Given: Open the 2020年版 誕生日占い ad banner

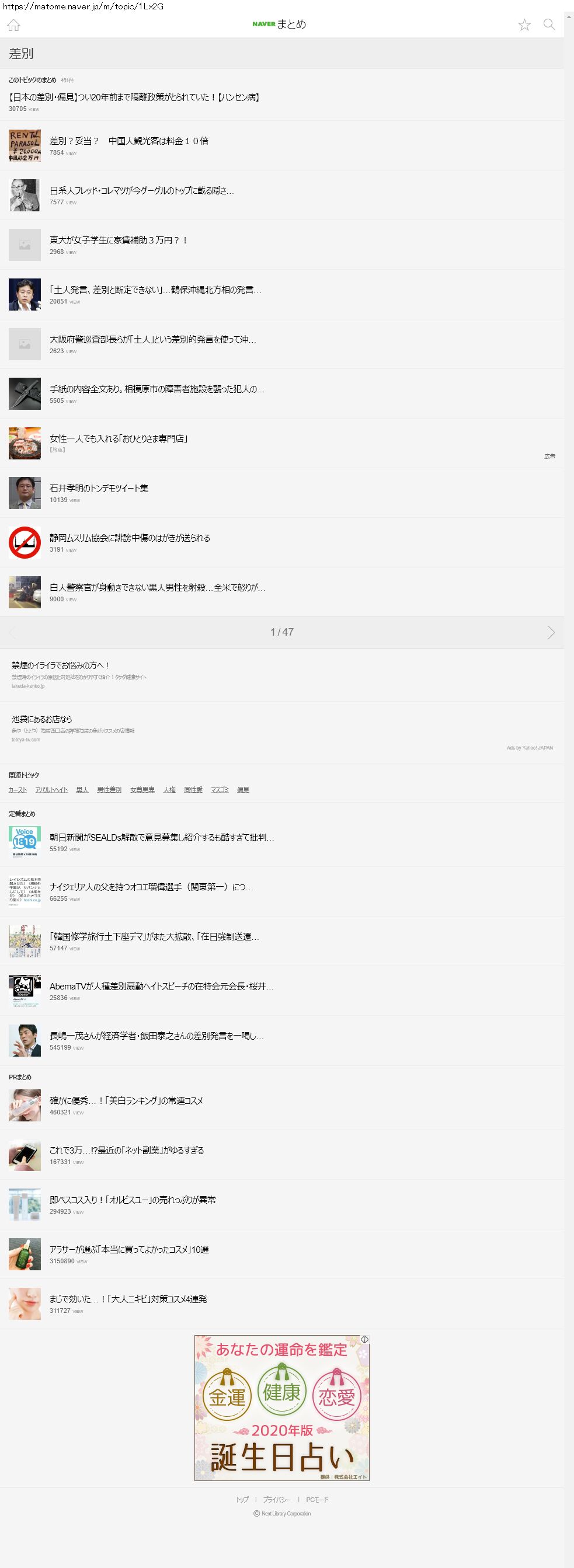Looking at the screenshot, I should 281,1408.
